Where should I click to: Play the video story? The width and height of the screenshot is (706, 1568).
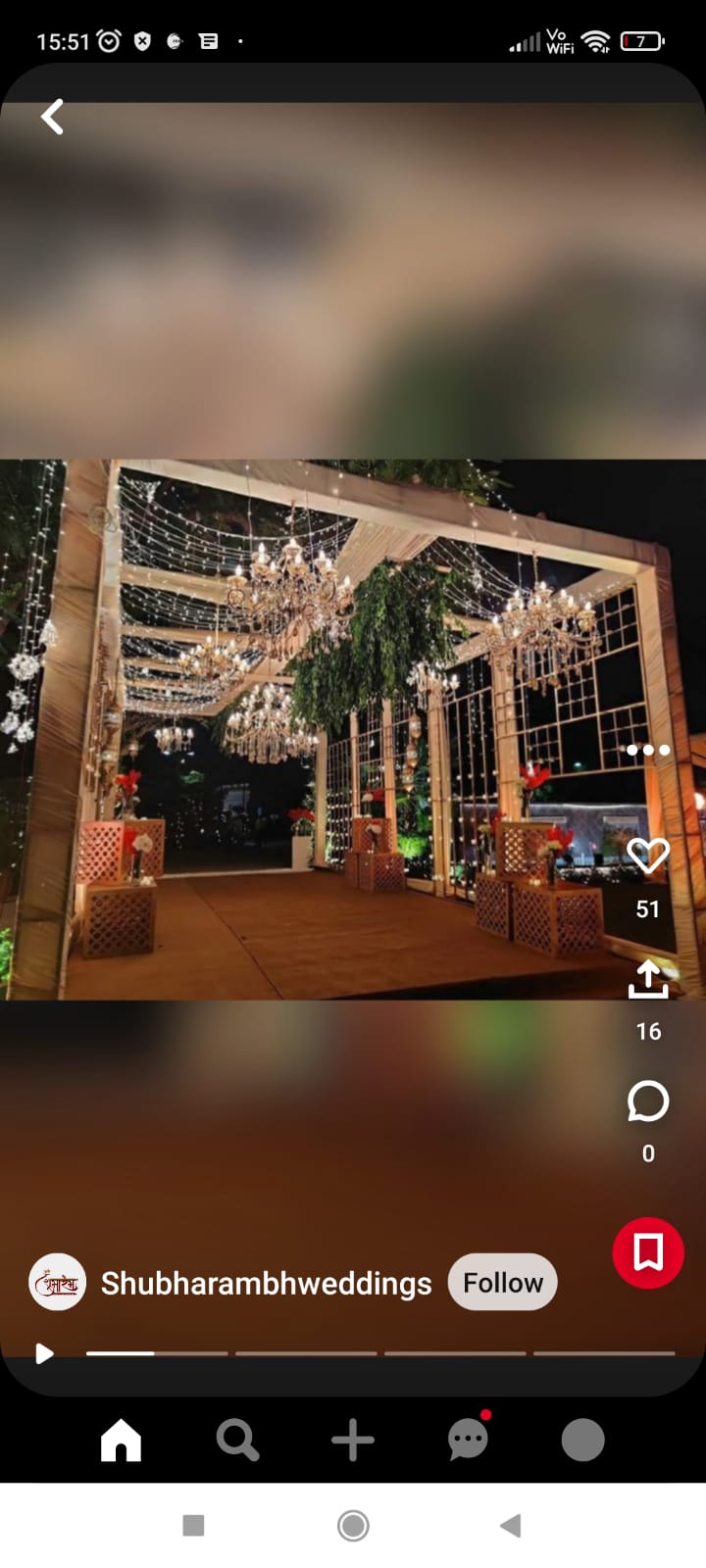[x=44, y=1353]
